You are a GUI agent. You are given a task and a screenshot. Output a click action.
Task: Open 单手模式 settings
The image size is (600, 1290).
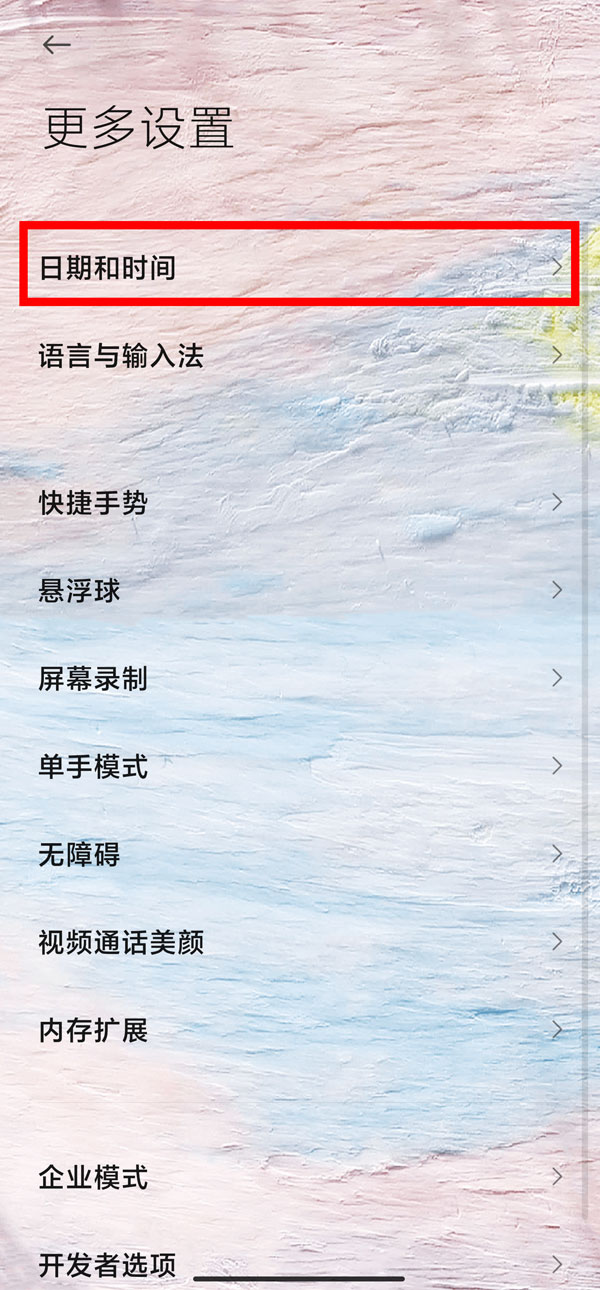coord(300,767)
